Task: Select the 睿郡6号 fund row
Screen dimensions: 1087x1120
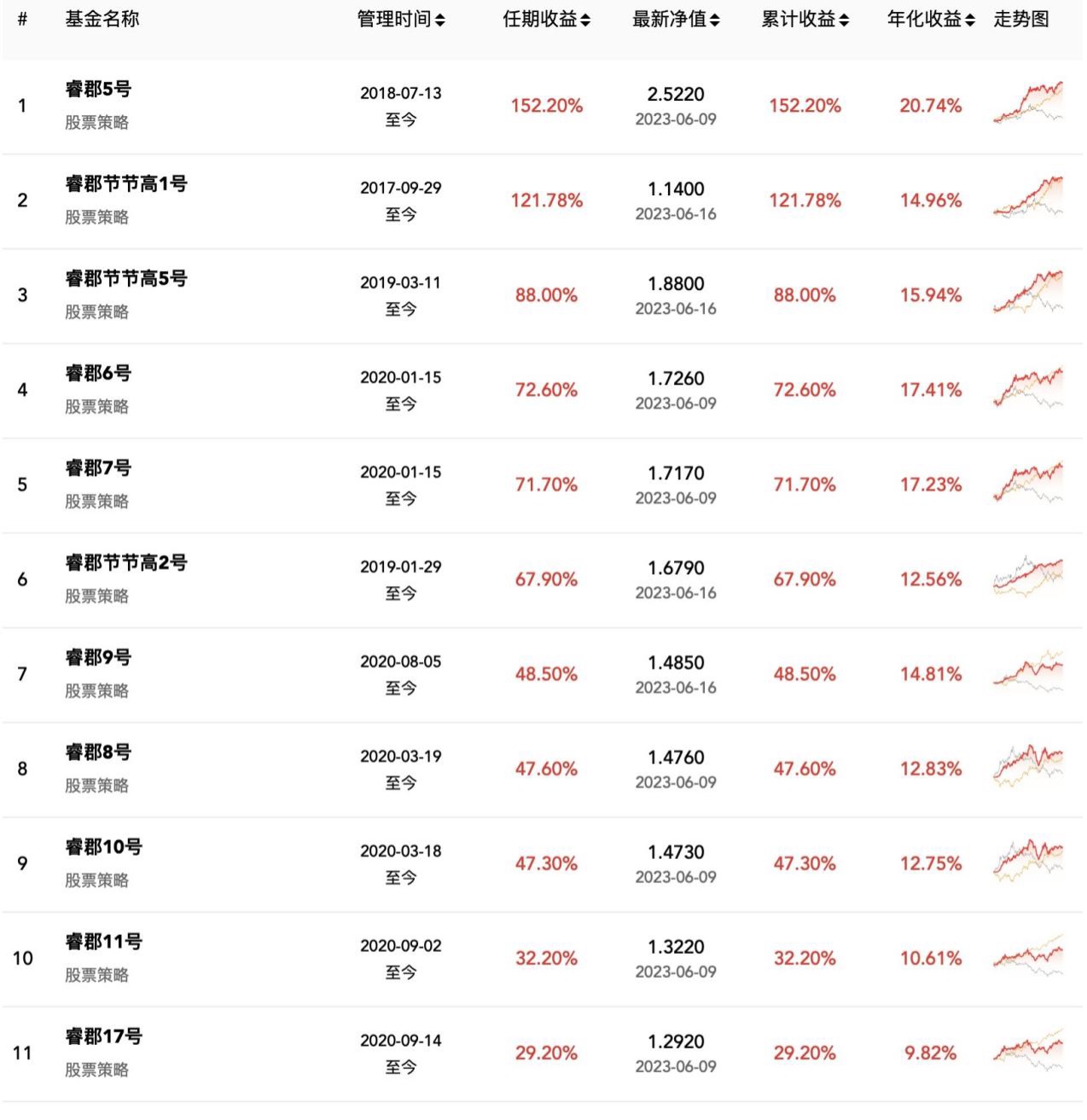Action: [x=98, y=374]
